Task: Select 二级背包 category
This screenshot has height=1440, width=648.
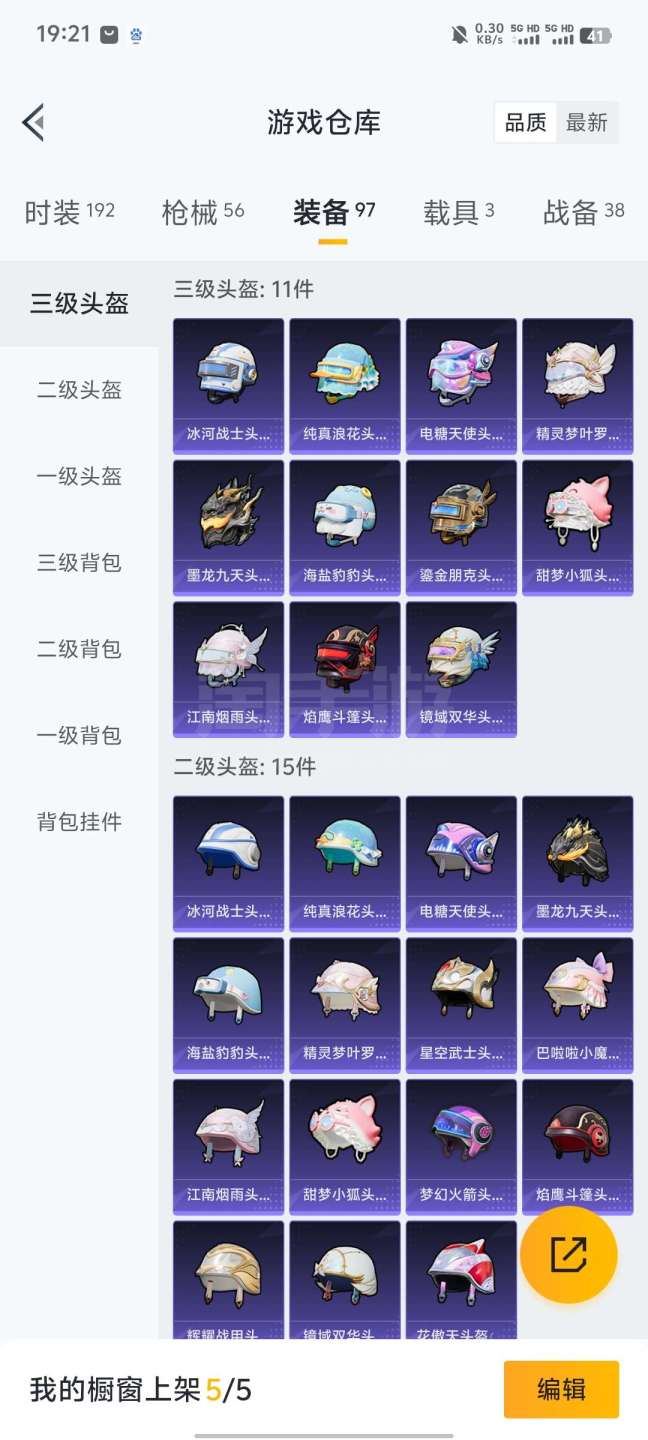Action: 79,649
